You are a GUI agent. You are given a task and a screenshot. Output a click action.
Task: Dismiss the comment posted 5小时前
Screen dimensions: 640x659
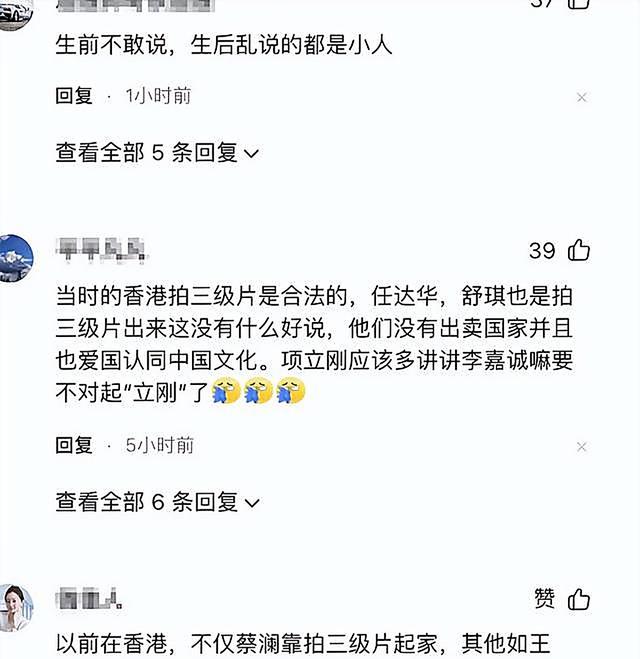click(x=582, y=446)
